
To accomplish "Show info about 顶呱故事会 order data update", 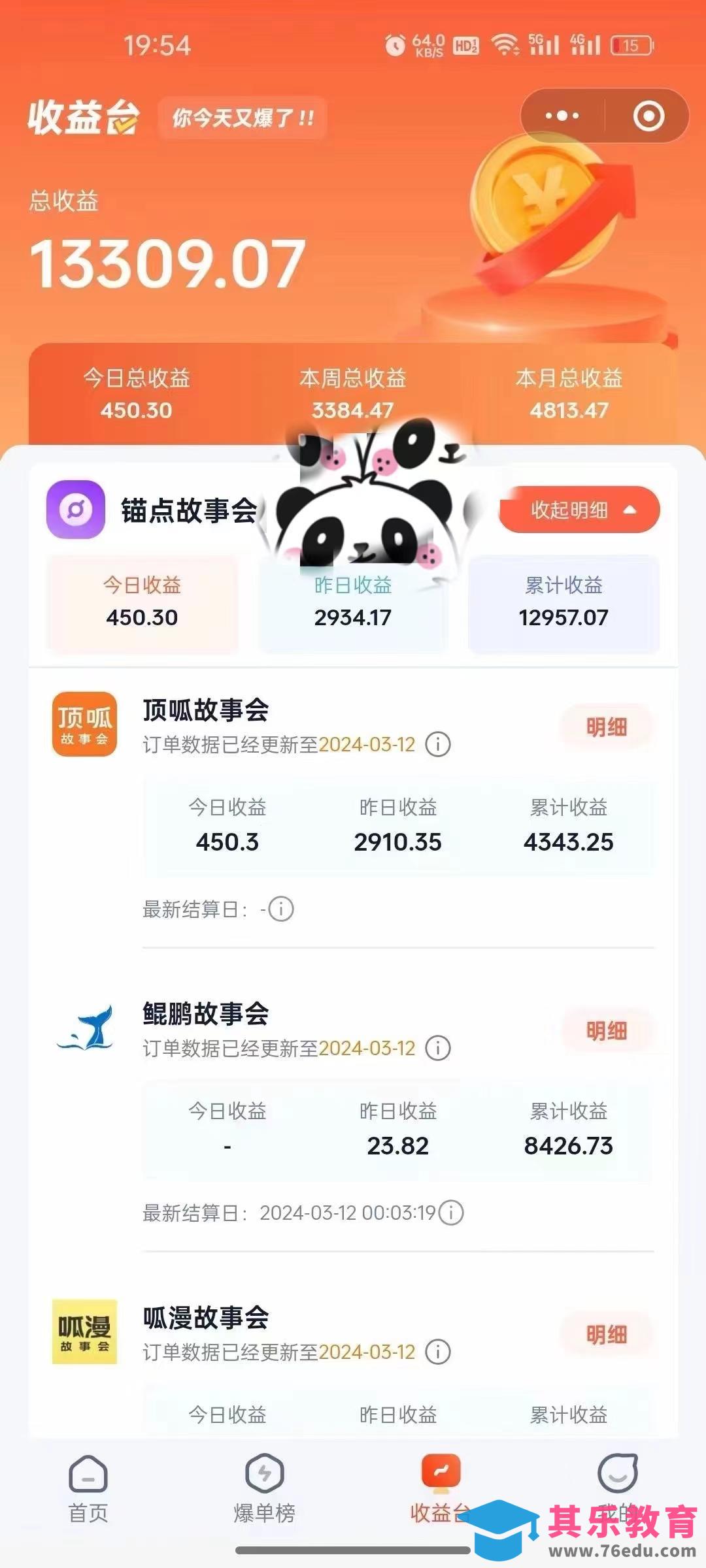I will click(x=438, y=744).
